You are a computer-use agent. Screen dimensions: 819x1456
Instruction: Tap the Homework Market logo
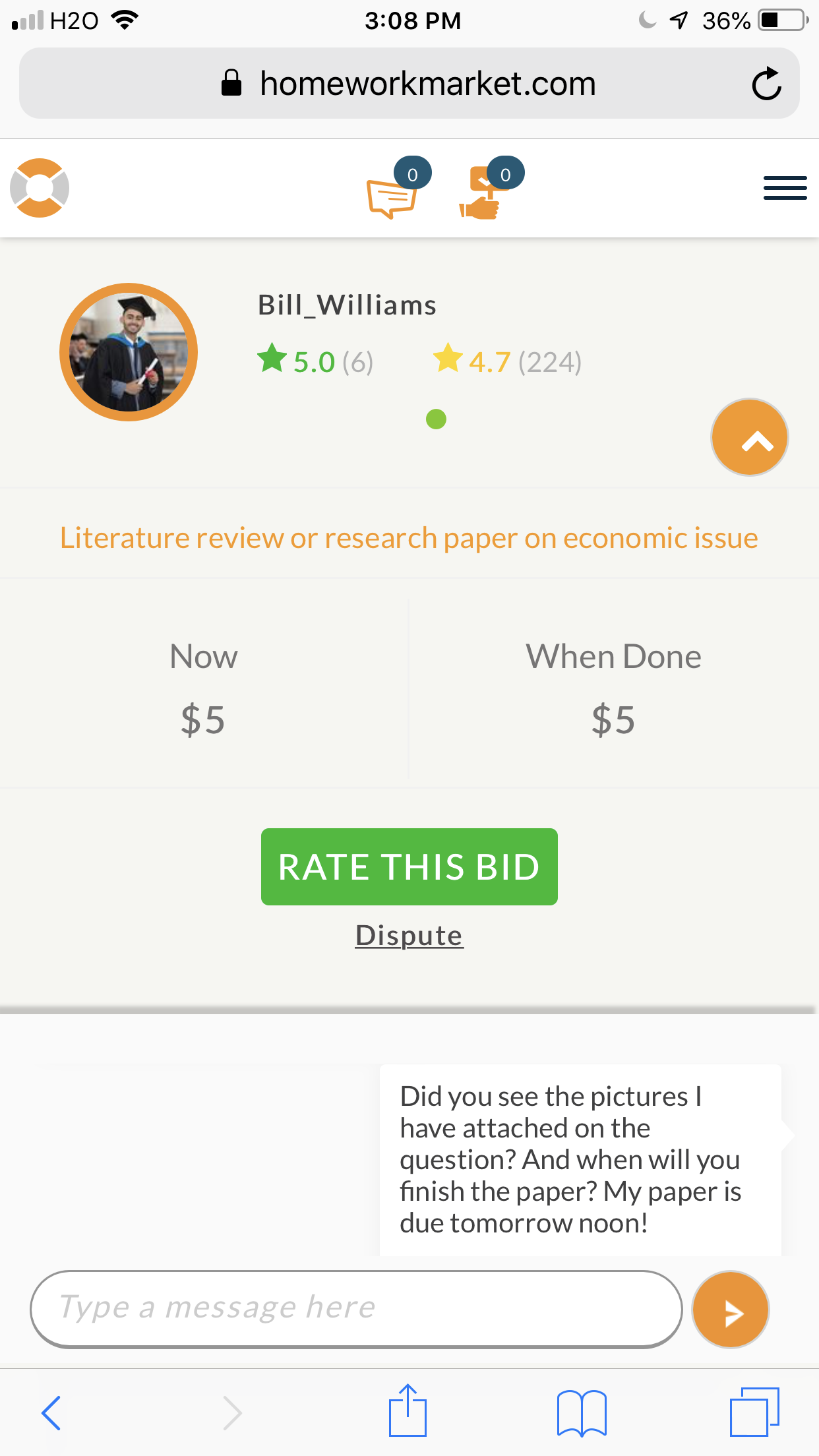(x=40, y=188)
